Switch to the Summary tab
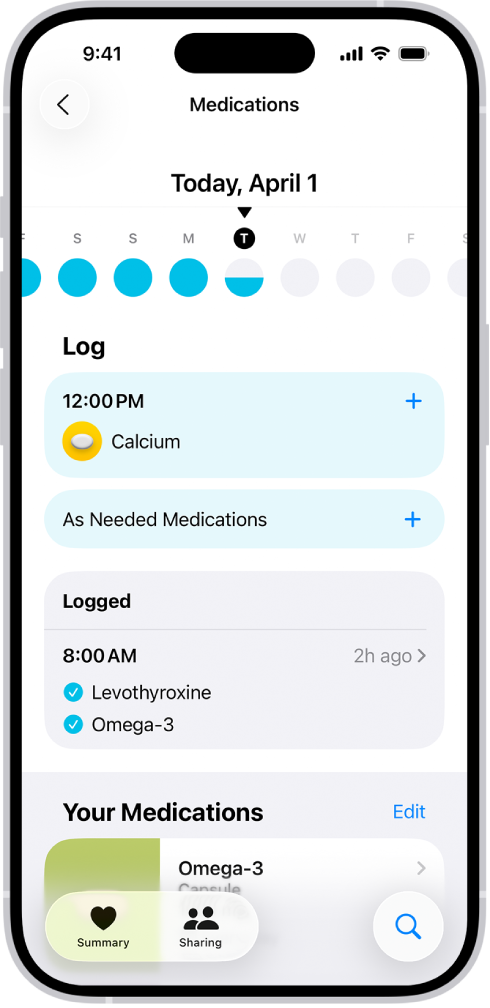 (103, 926)
